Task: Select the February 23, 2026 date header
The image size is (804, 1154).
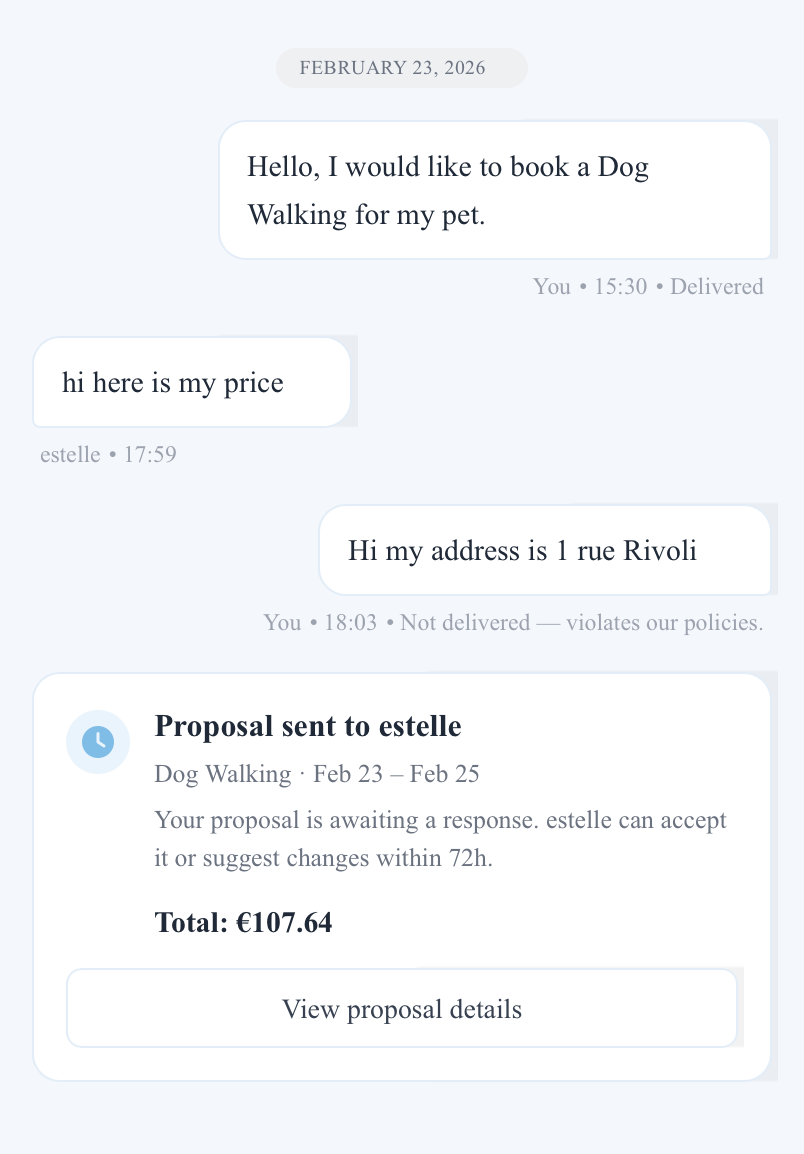Action: [402, 68]
